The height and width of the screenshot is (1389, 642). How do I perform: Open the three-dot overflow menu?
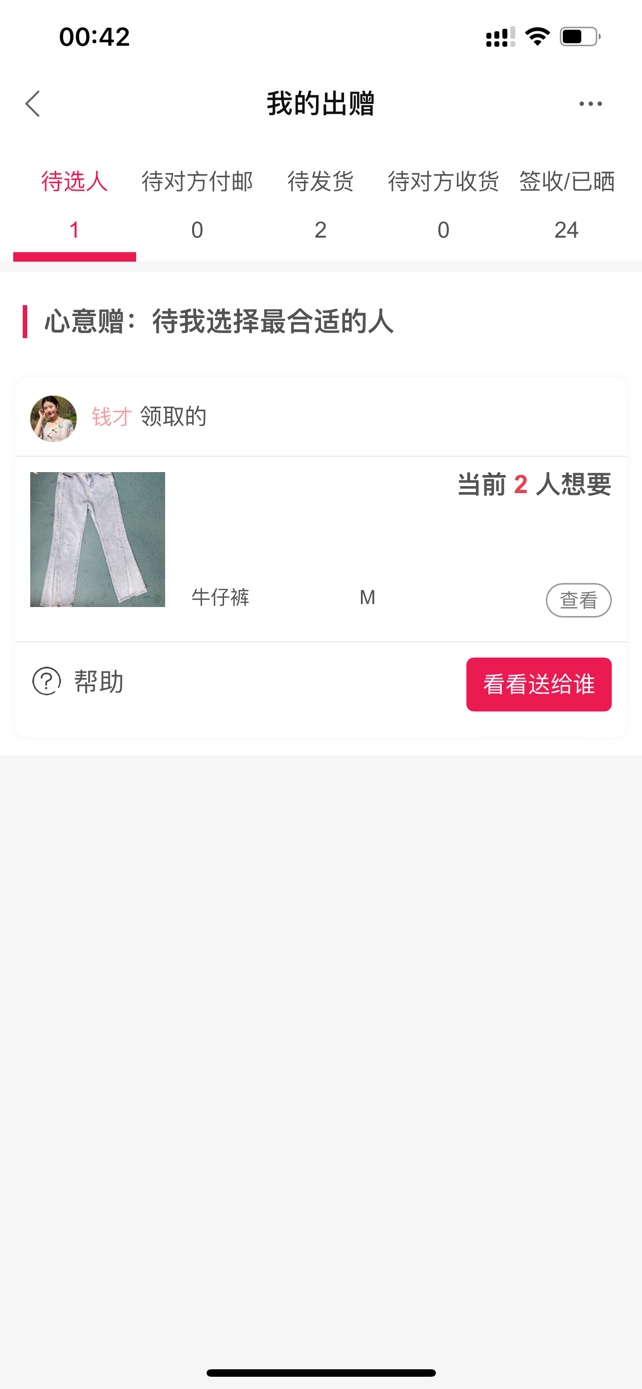pos(590,104)
